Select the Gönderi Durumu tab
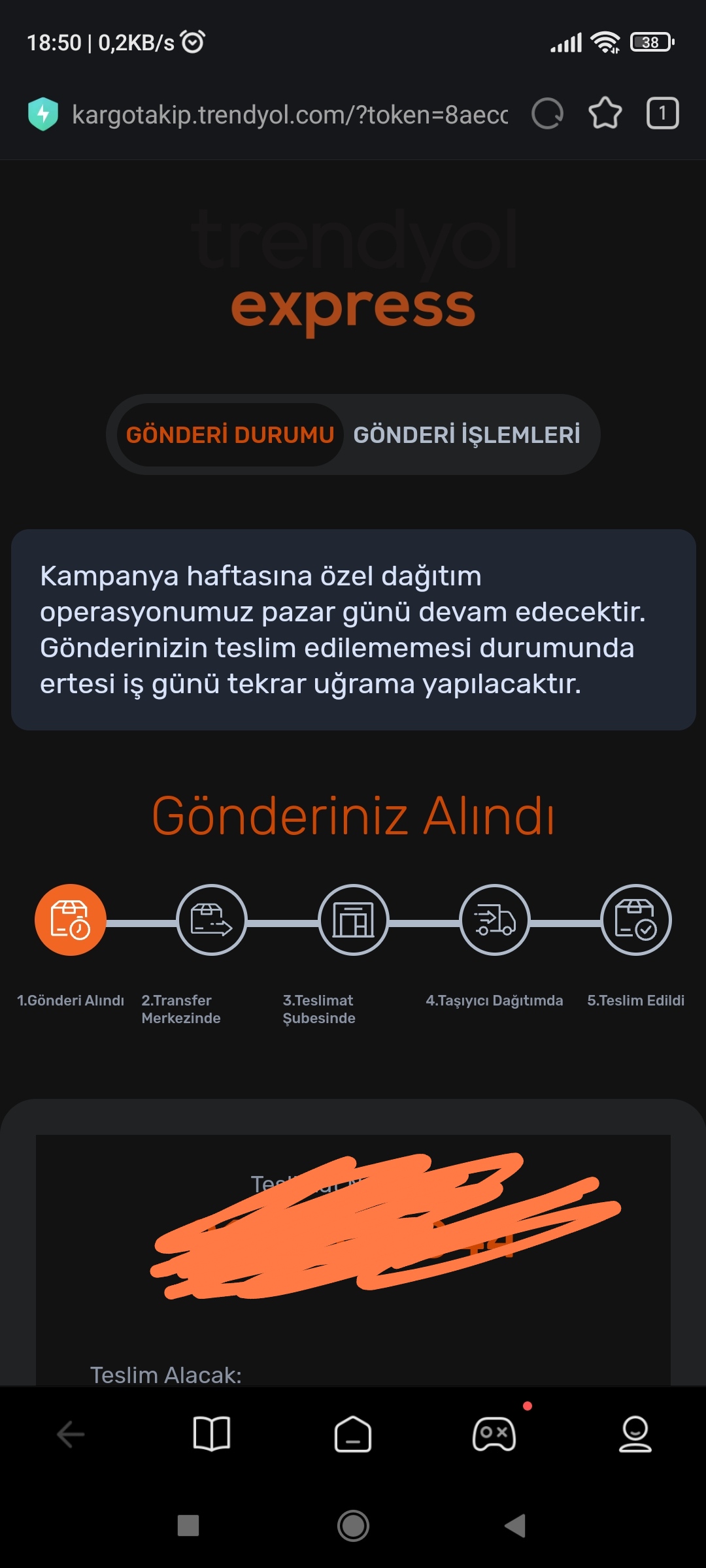706x1568 pixels. [230, 435]
